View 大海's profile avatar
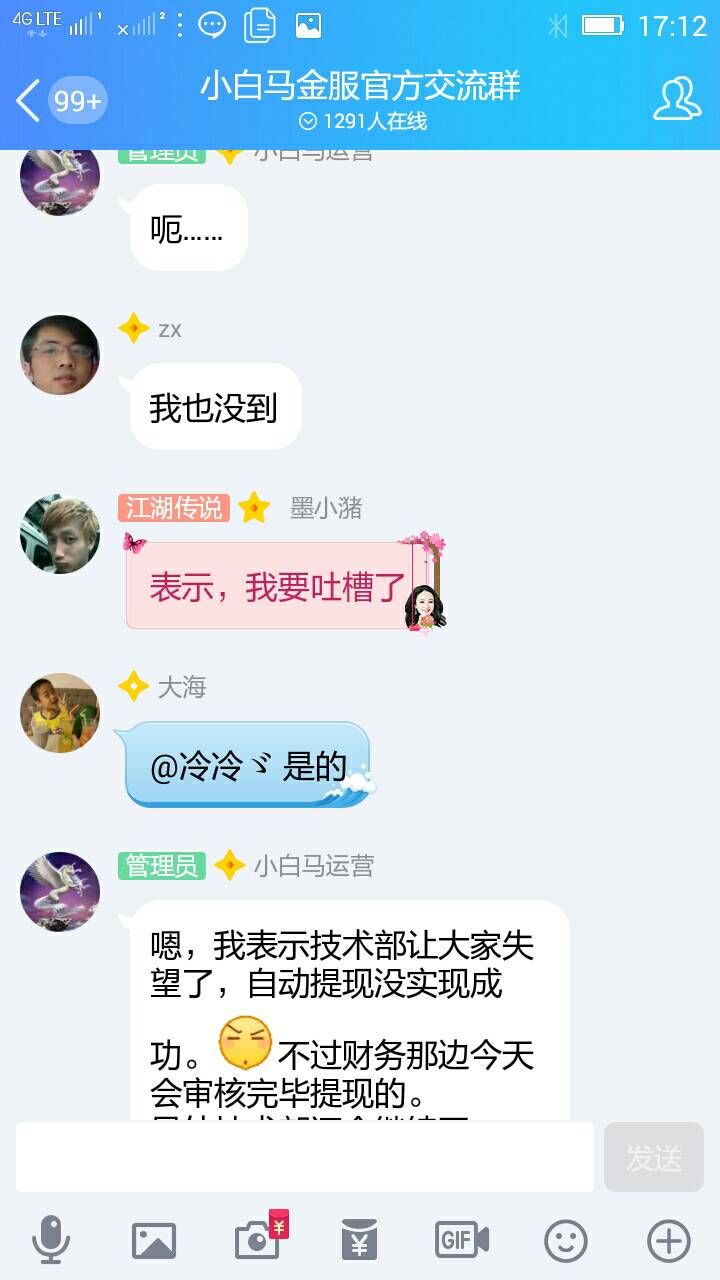The height and width of the screenshot is (1280, 720). [60, 713]
